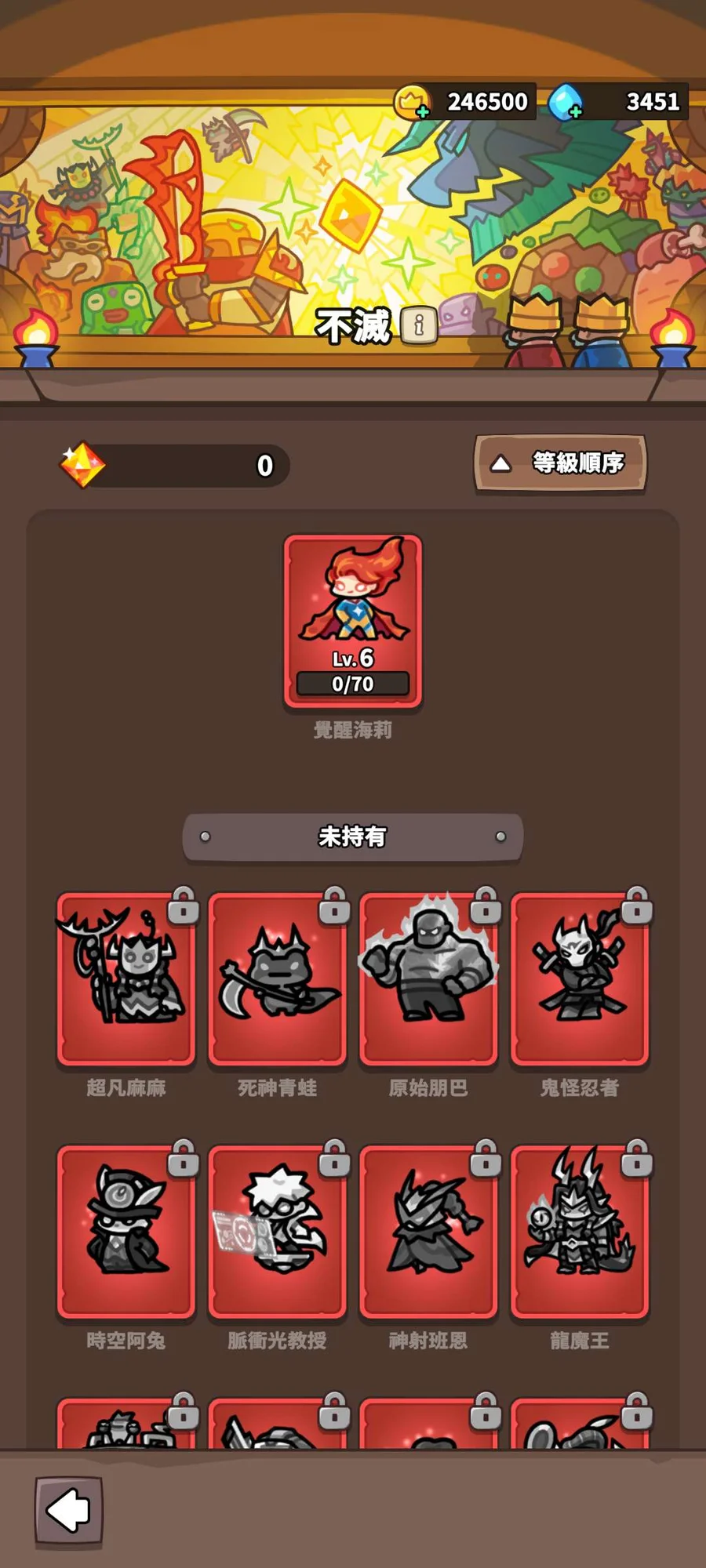View the locked 脈衝光教授 card

pos(278,1232)
